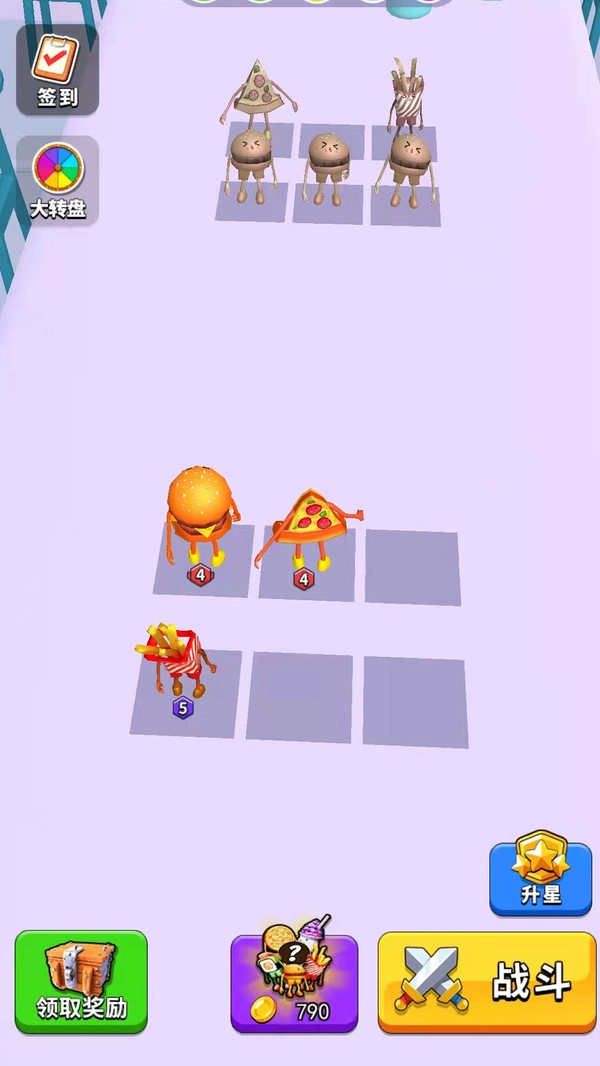Start the battle with 战斗 button
This screenshot has width=600, height=1066.
[486, 982]
